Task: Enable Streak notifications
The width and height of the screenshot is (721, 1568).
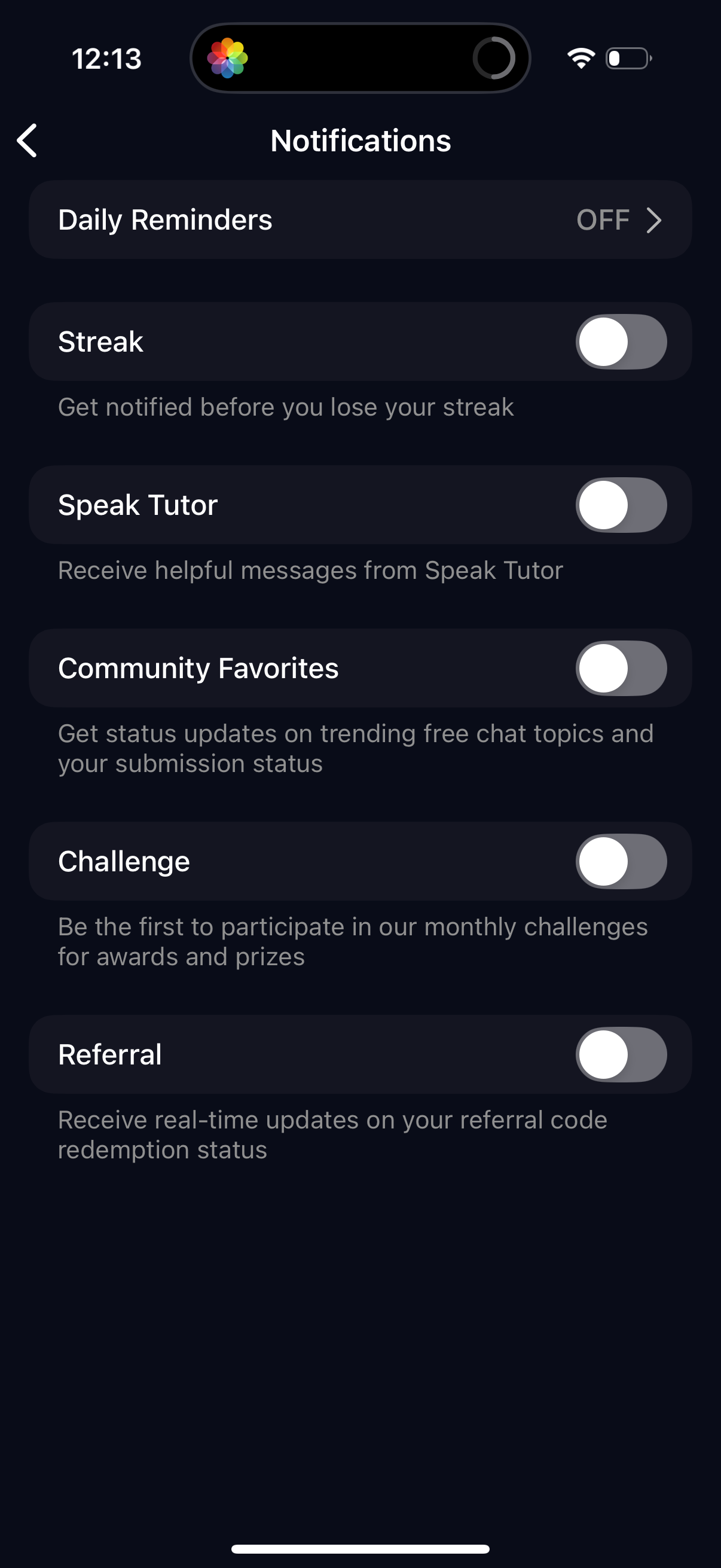Action: pyautogui.click(x=621, y=342)
